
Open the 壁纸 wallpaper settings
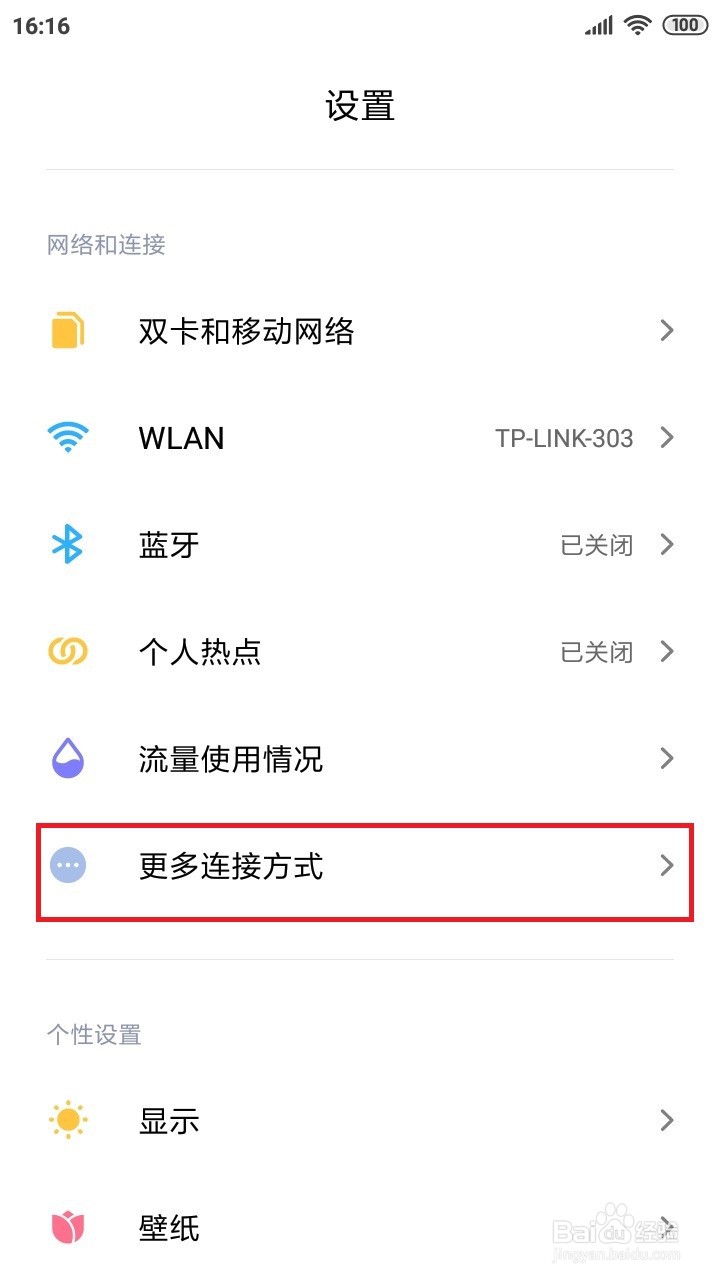tap(360, 1227)
